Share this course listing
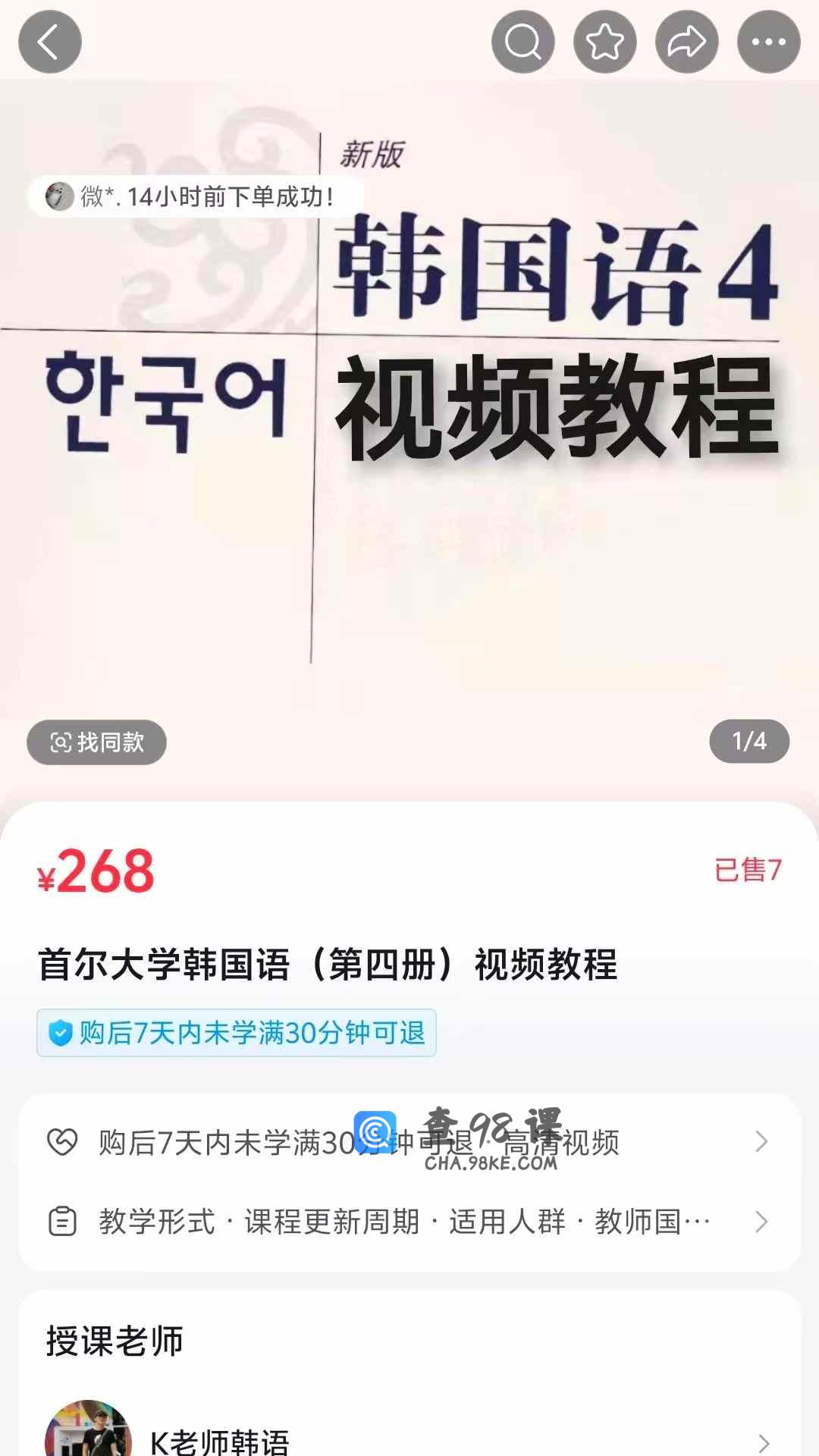The height and width of the screenshot is (1456, 819). [686, 42]
